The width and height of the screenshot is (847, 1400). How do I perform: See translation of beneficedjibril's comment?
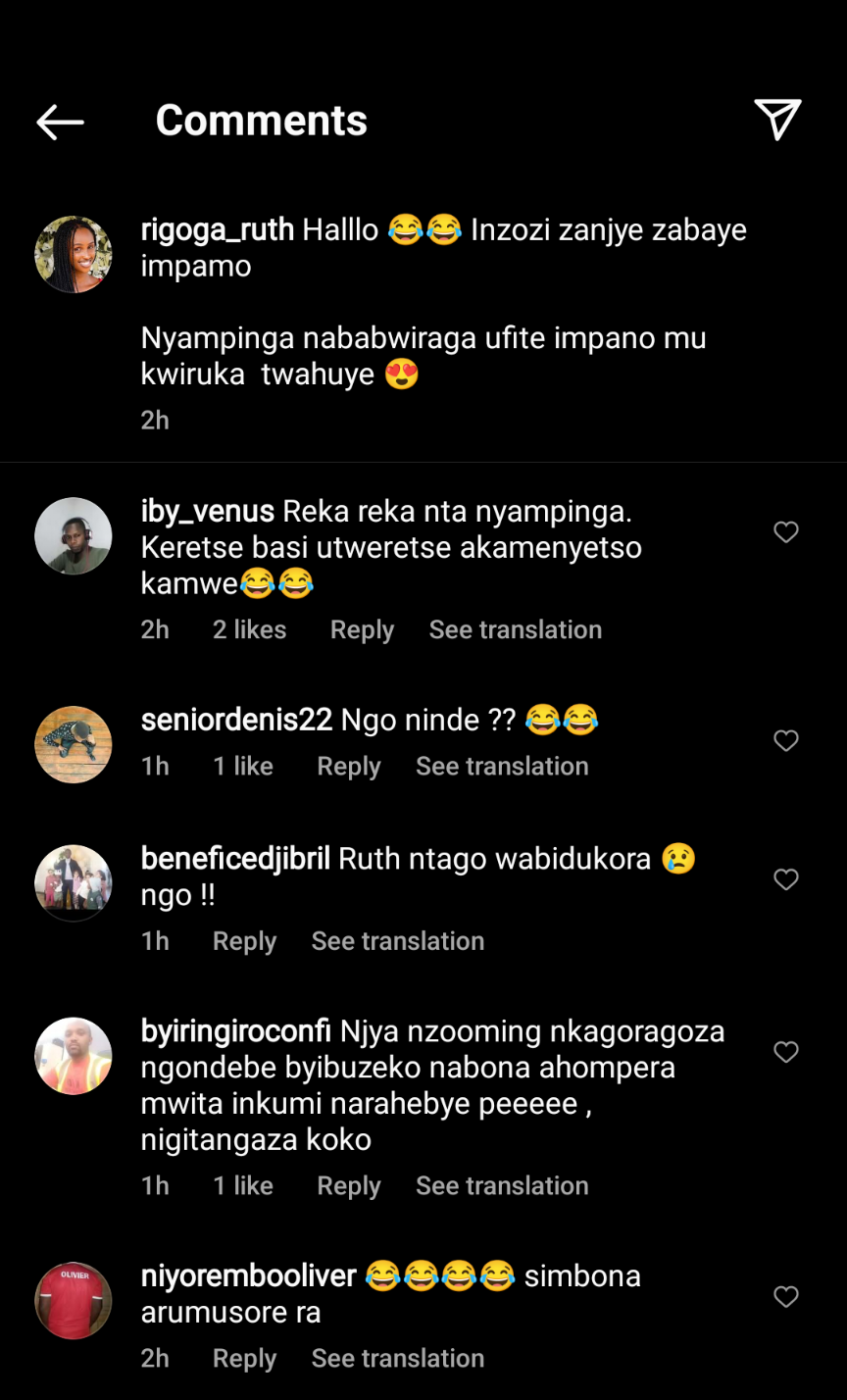coord(397,940)
